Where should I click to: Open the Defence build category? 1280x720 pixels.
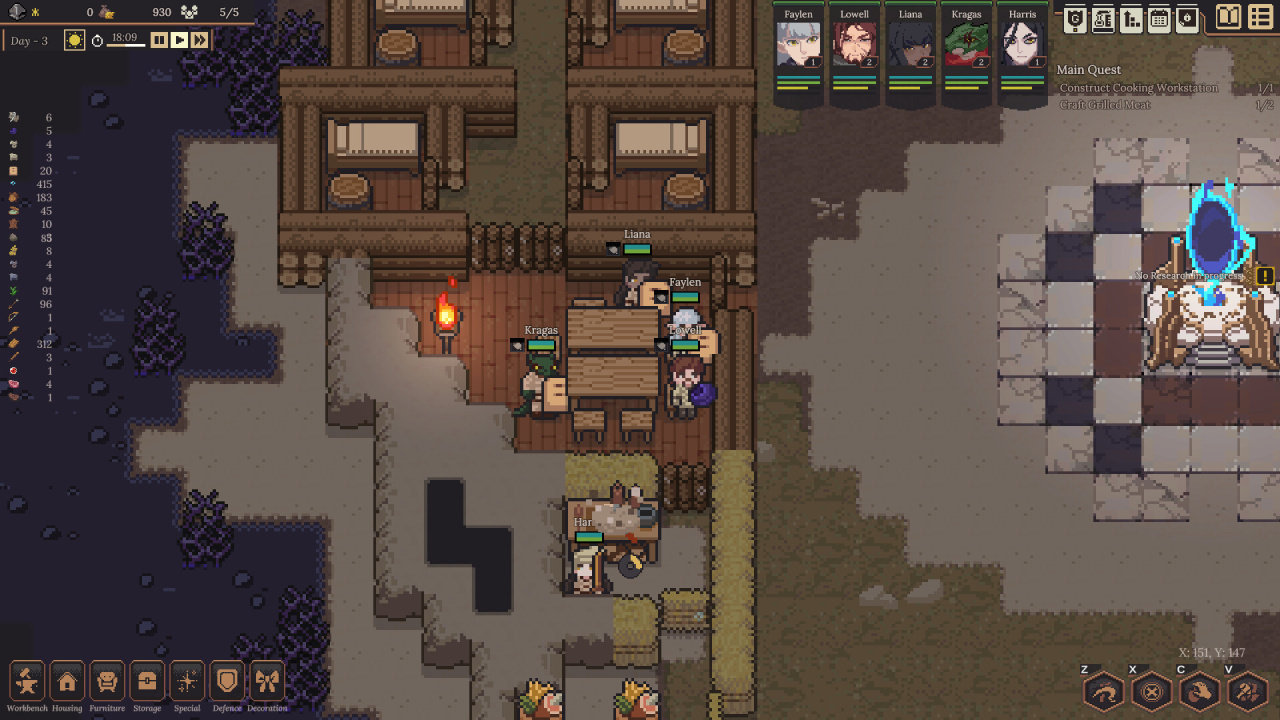[x=227, y=682]
